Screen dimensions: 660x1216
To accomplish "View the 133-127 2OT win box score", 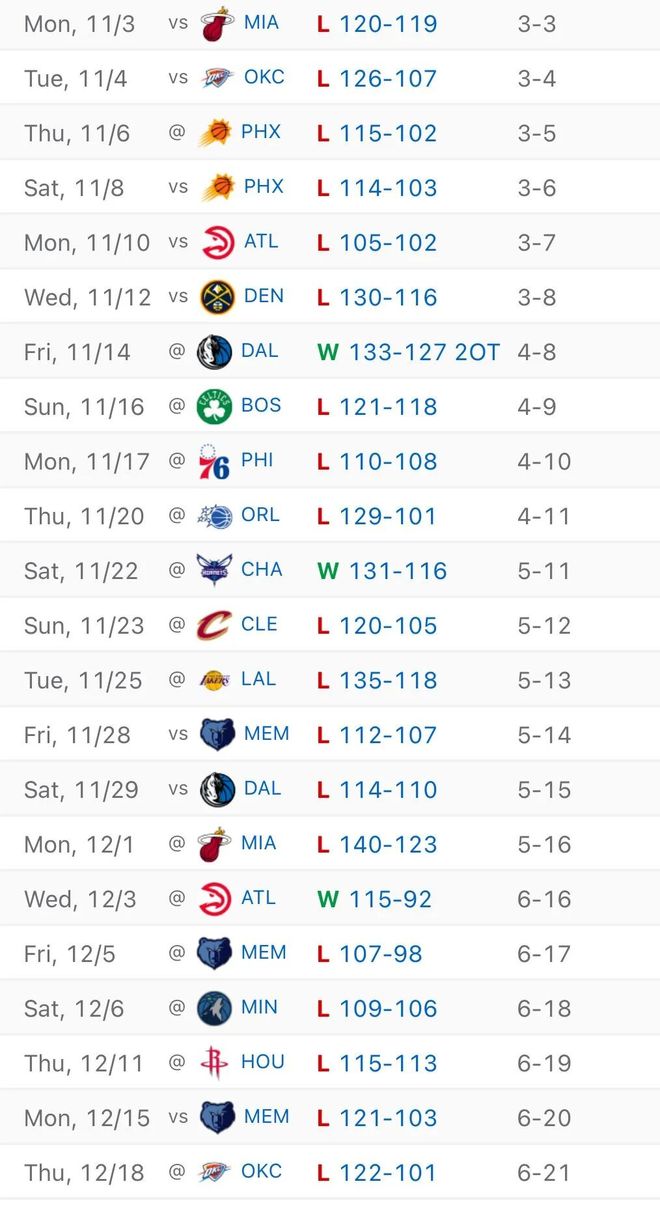I will (424, 351).
